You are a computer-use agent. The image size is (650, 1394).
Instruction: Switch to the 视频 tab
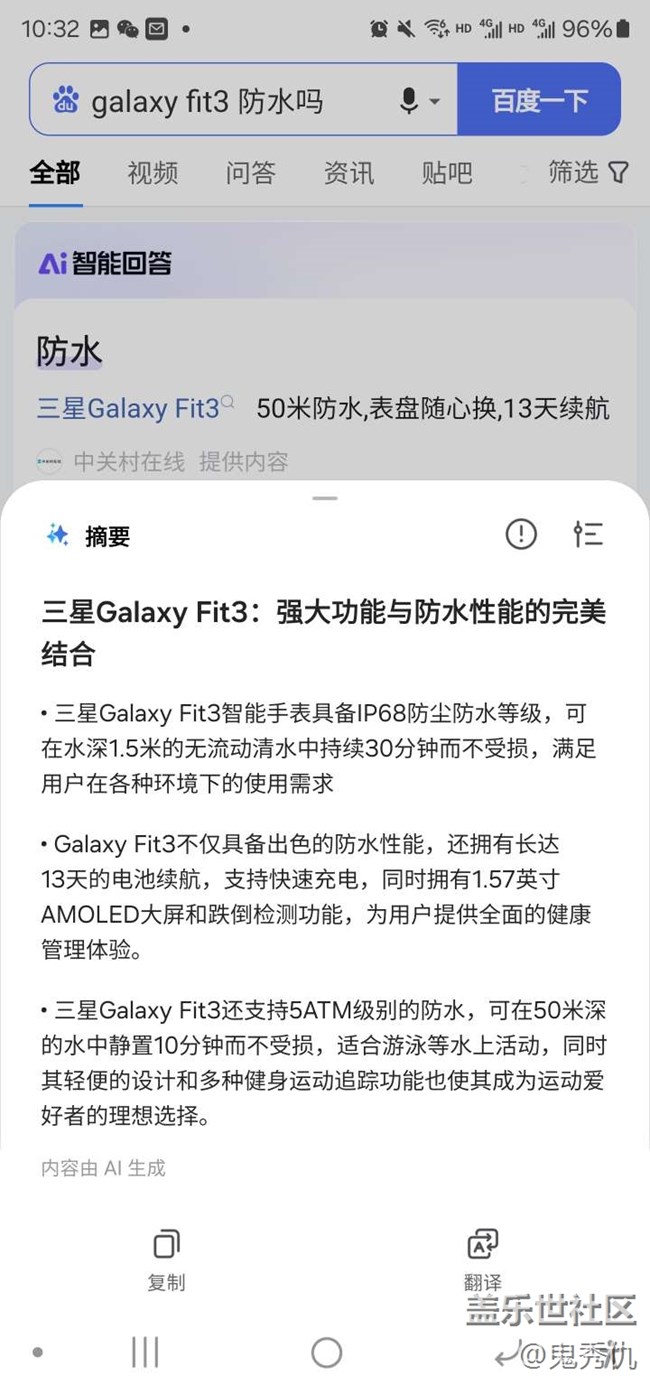pyautogui.click(x=153, y=173)
